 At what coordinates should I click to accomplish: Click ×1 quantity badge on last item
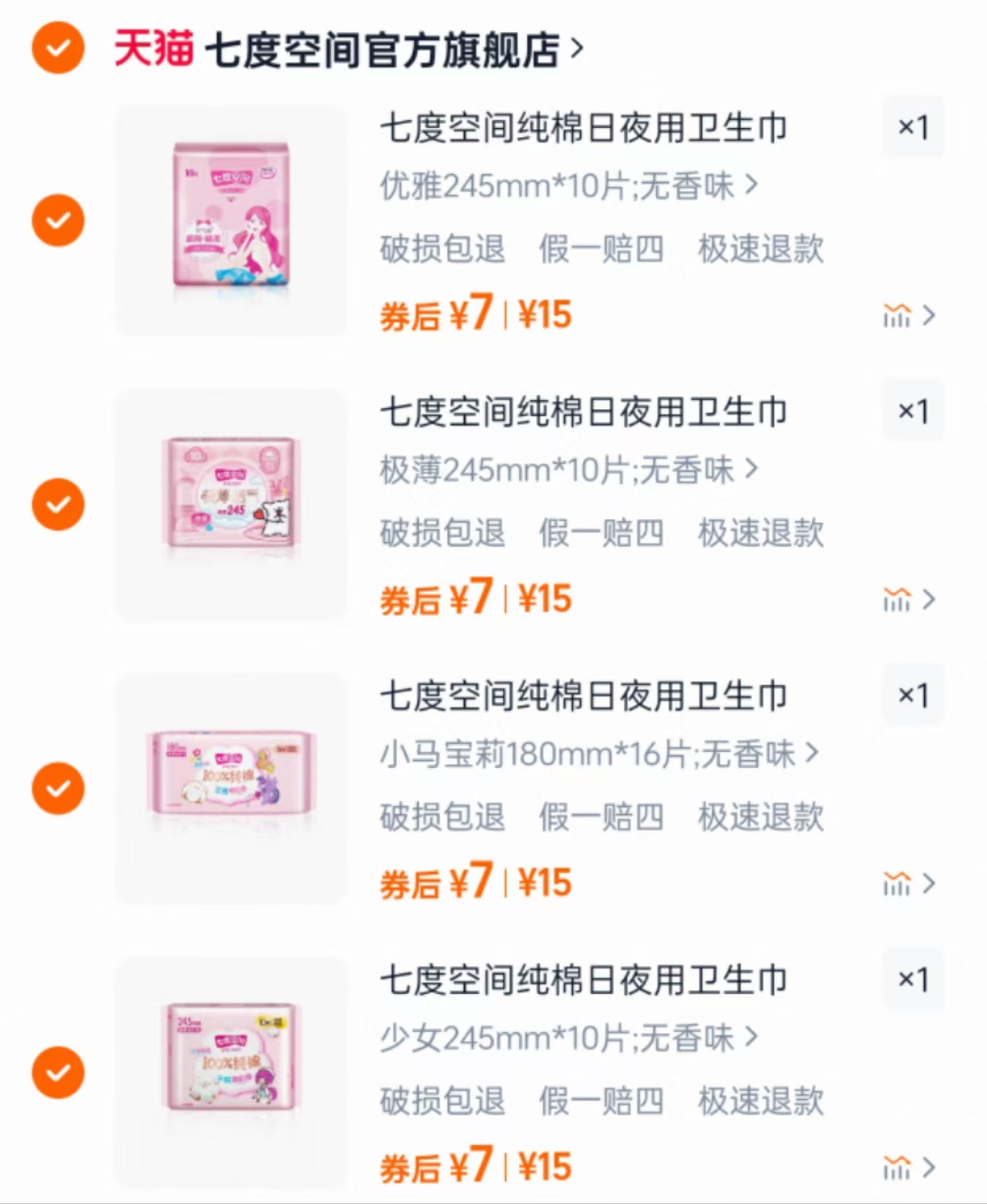(912, 980)
